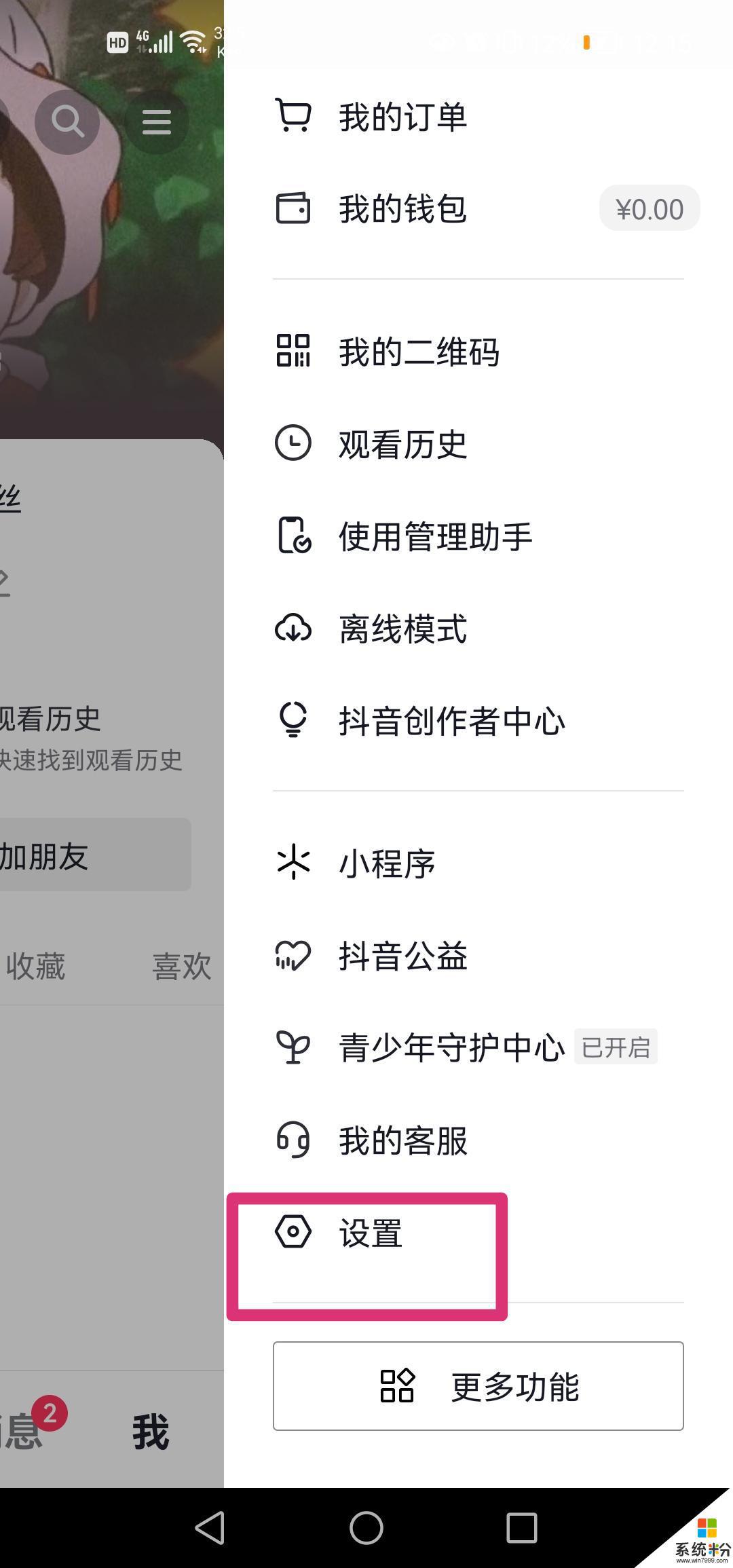Open 小程序 mini programs
The image size is (733, 1568).
click(x=478, y=864)
